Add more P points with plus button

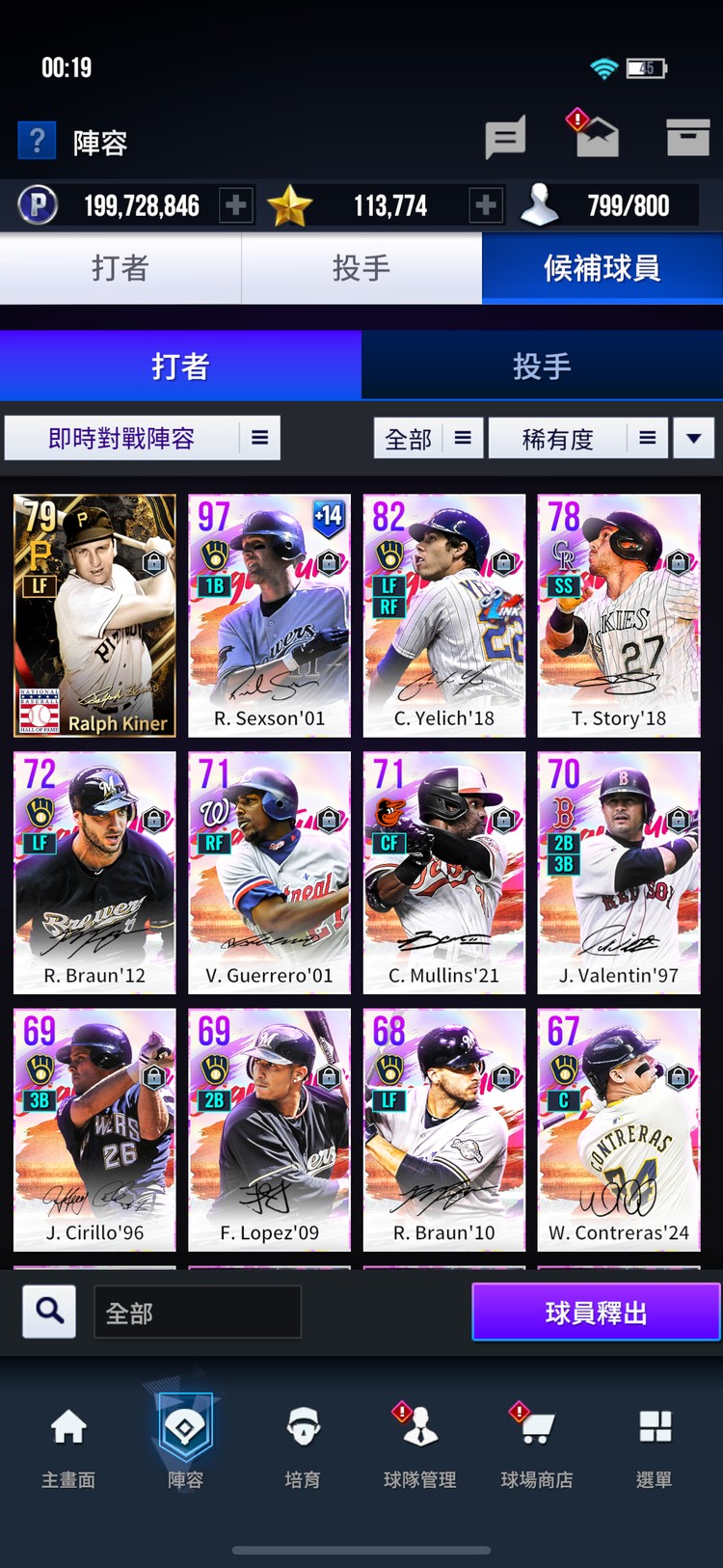point(235,205)
